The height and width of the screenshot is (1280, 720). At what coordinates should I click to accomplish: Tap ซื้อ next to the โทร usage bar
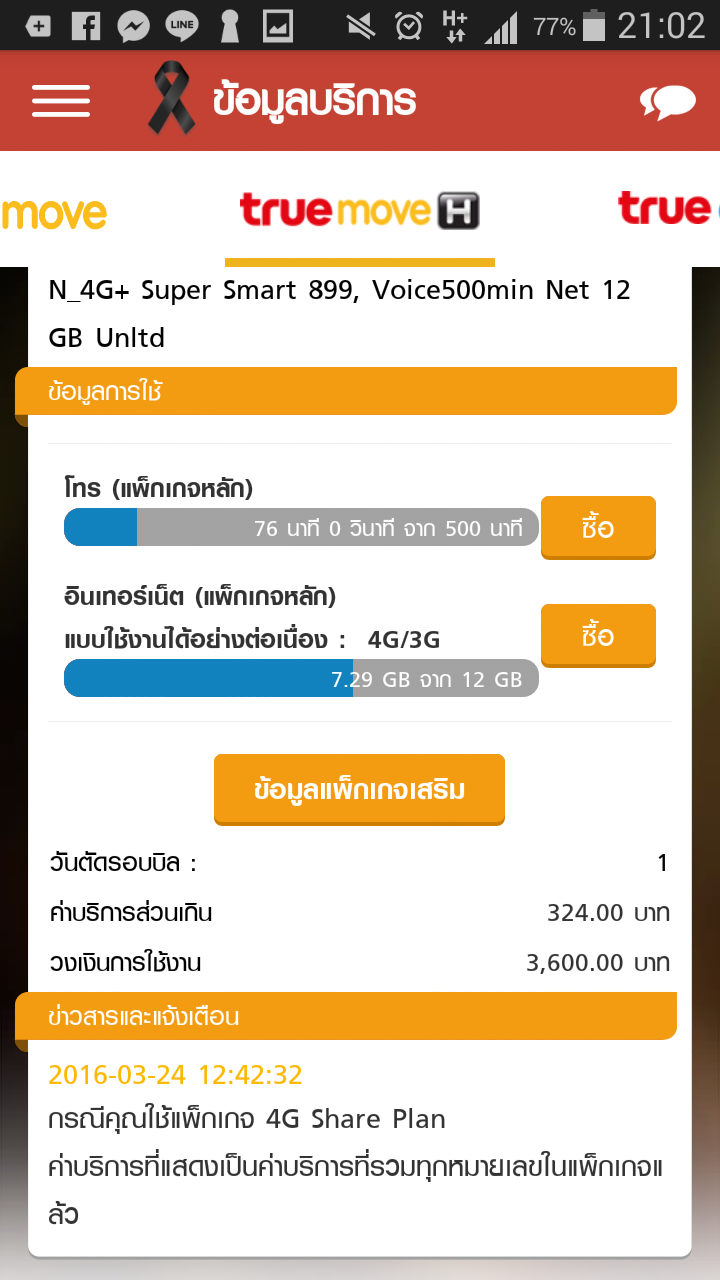(x=598, y=527)
